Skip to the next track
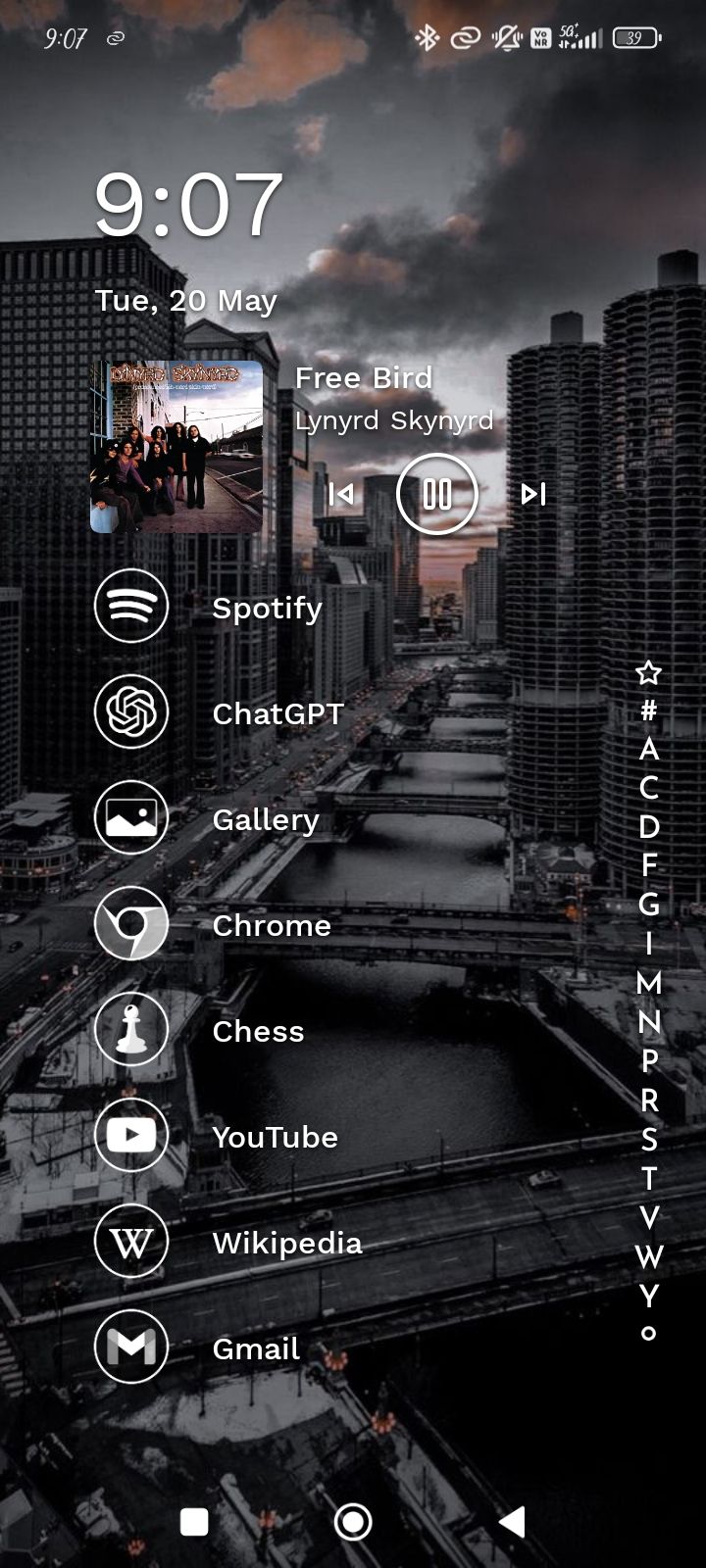706x1568 pixels. [x=533, y=494]
